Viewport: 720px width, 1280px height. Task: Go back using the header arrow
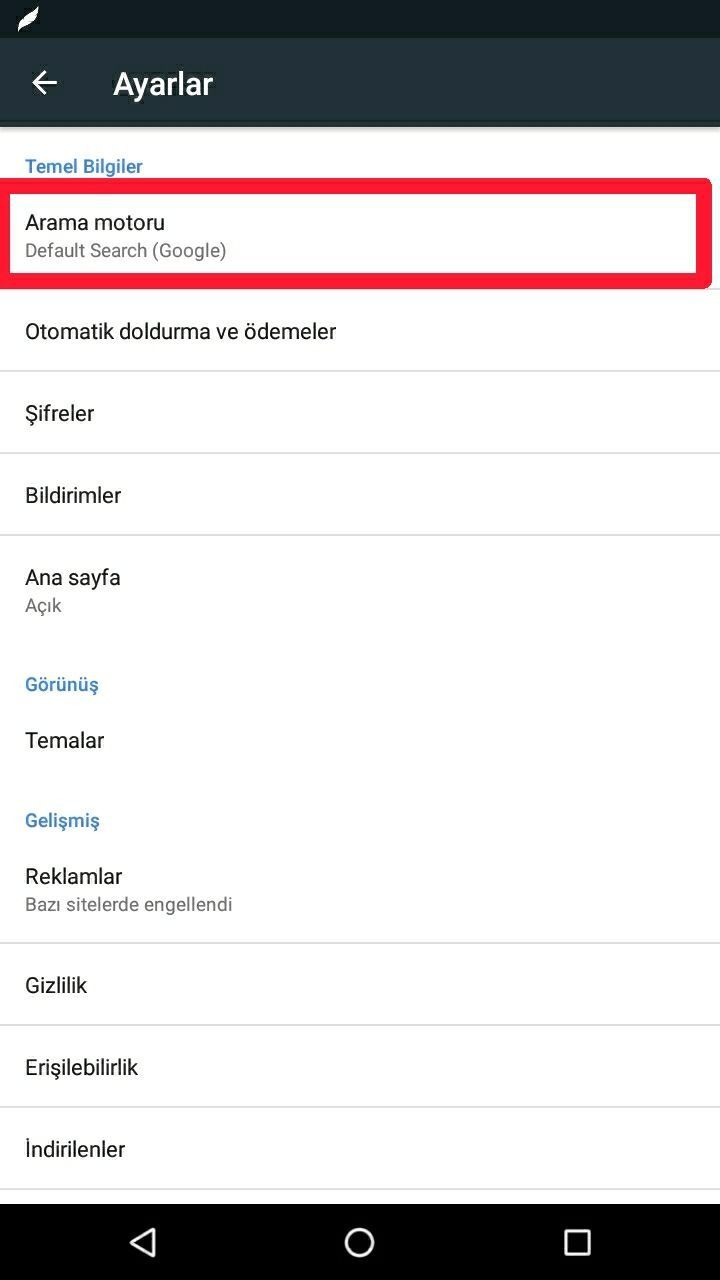44,83
